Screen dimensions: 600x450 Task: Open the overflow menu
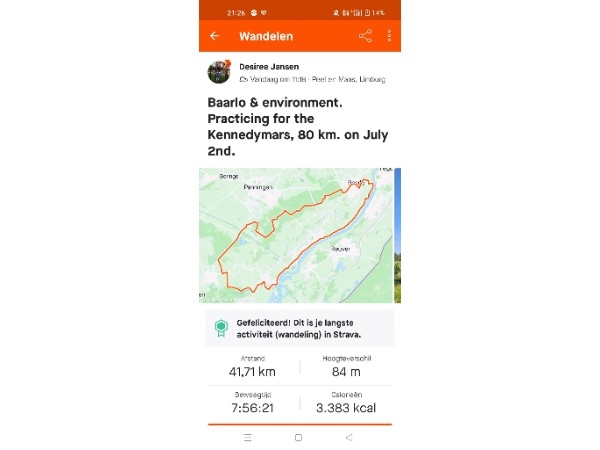coord(389,36)
